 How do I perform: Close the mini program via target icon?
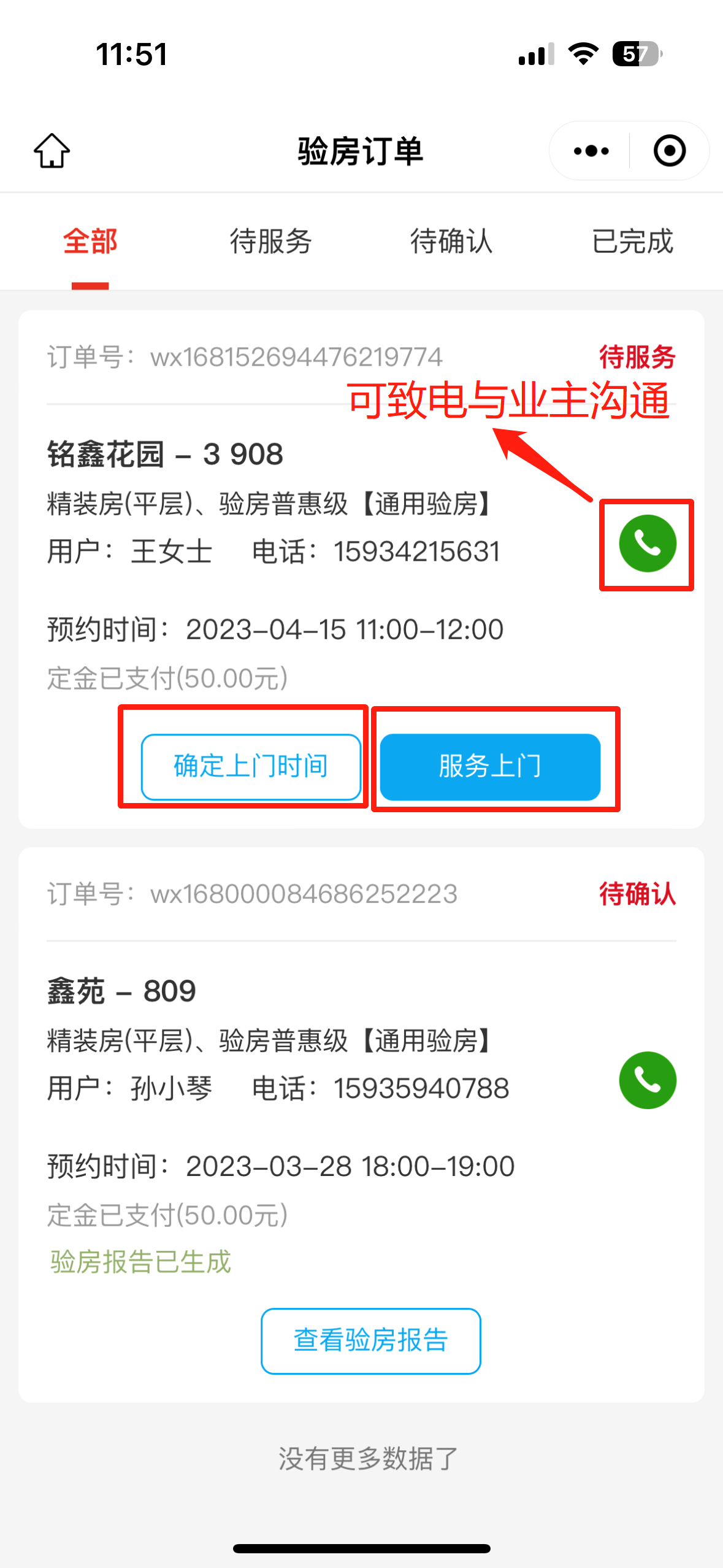(669, 151)
